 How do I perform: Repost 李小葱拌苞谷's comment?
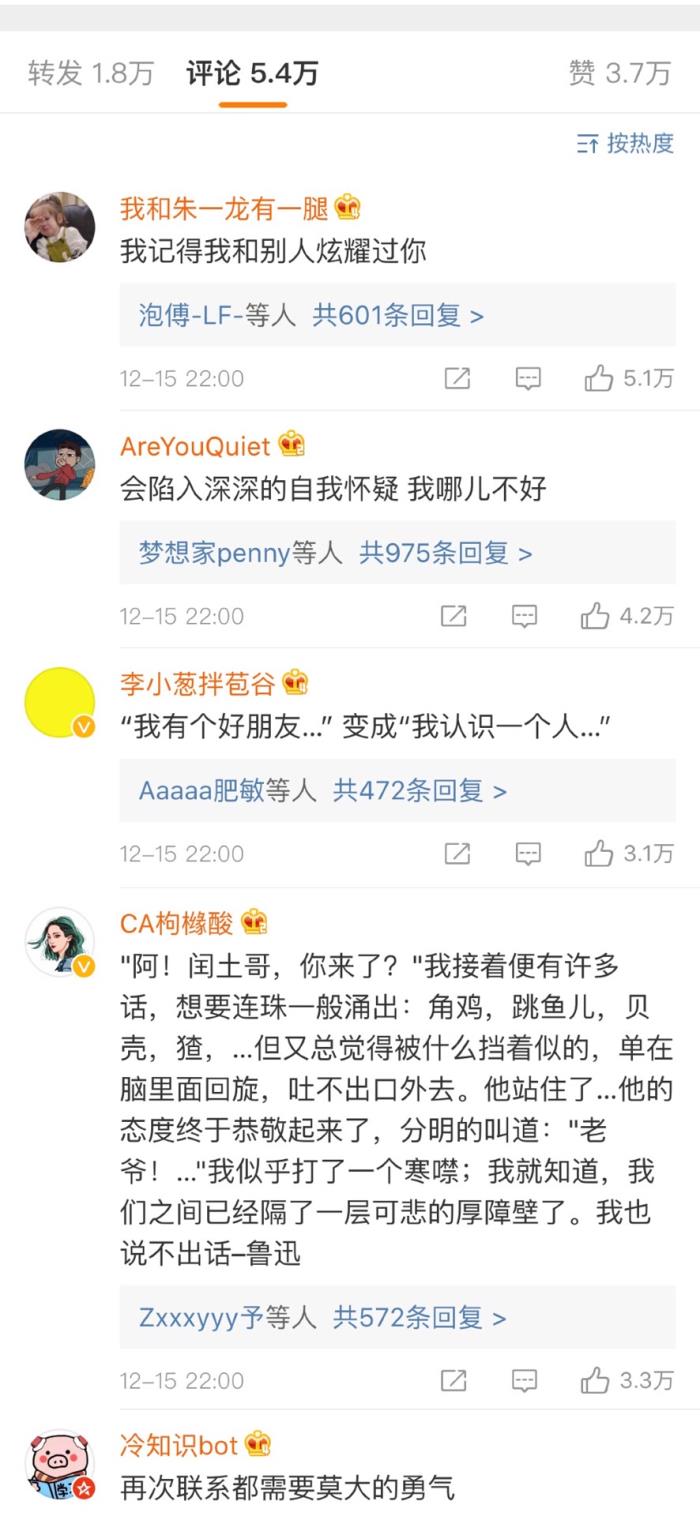(x=457, y=853)
